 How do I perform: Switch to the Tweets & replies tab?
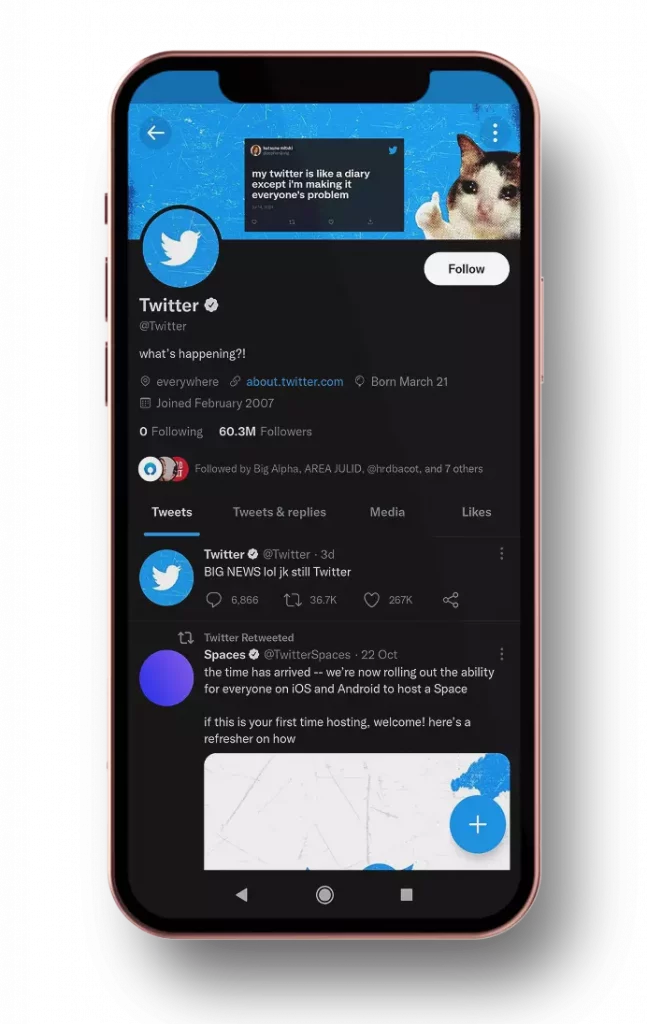[x=279, y=512]
